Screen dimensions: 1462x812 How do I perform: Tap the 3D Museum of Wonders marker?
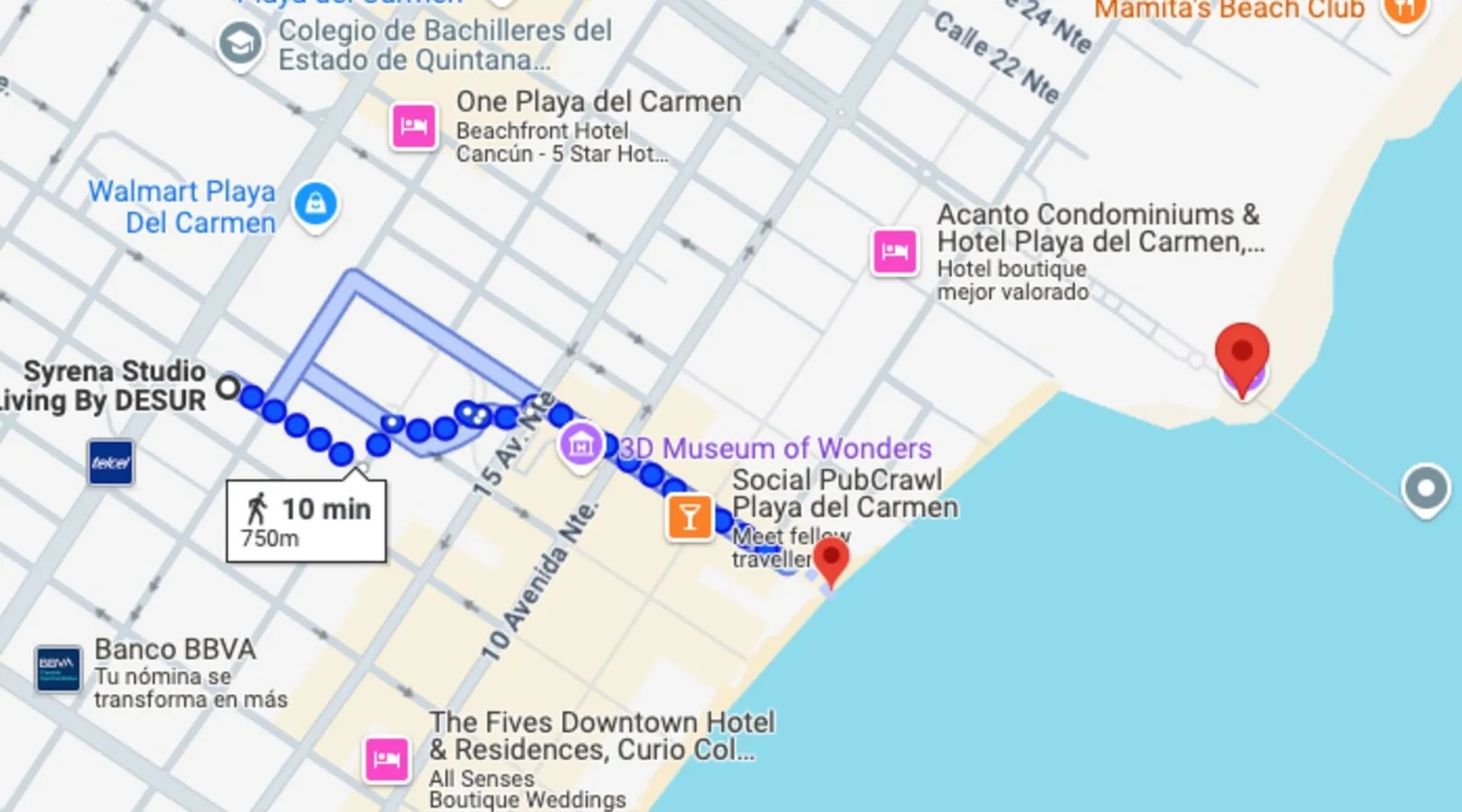(x=580, y=444)
